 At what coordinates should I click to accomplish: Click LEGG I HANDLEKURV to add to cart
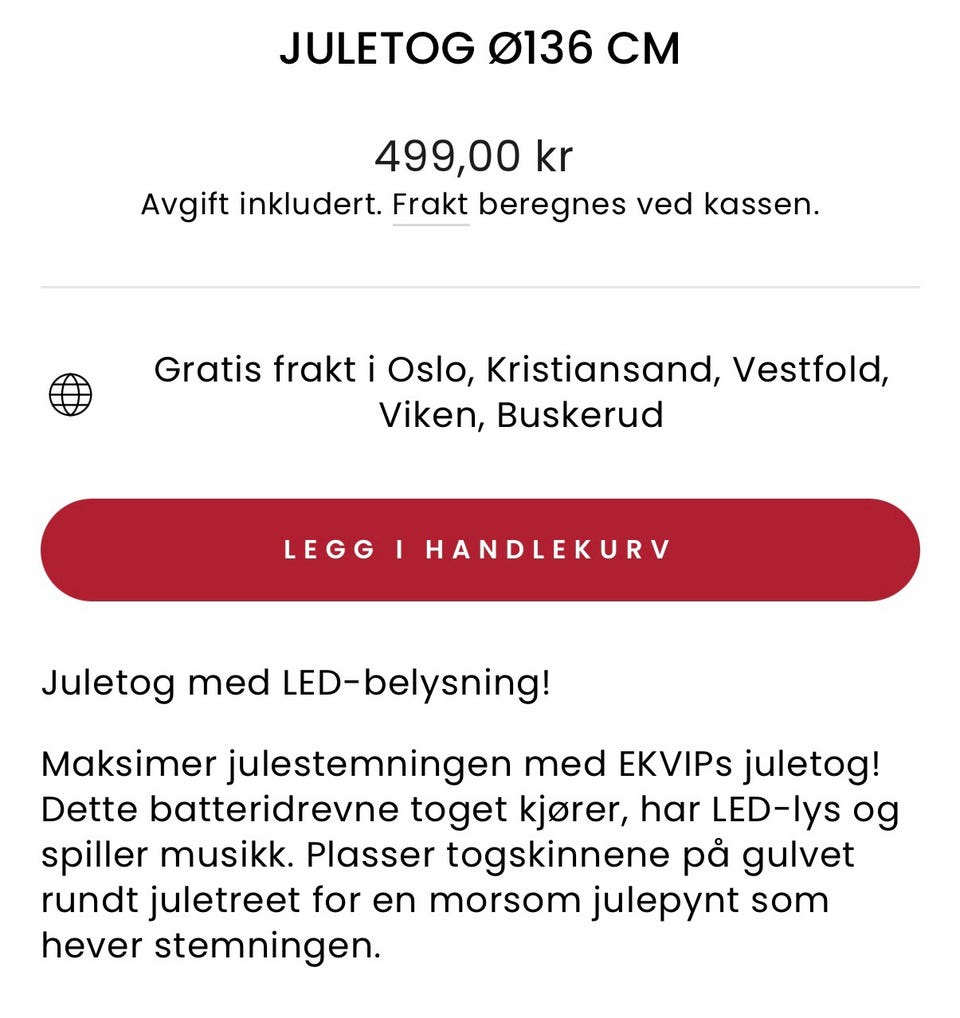pos(478,548)
